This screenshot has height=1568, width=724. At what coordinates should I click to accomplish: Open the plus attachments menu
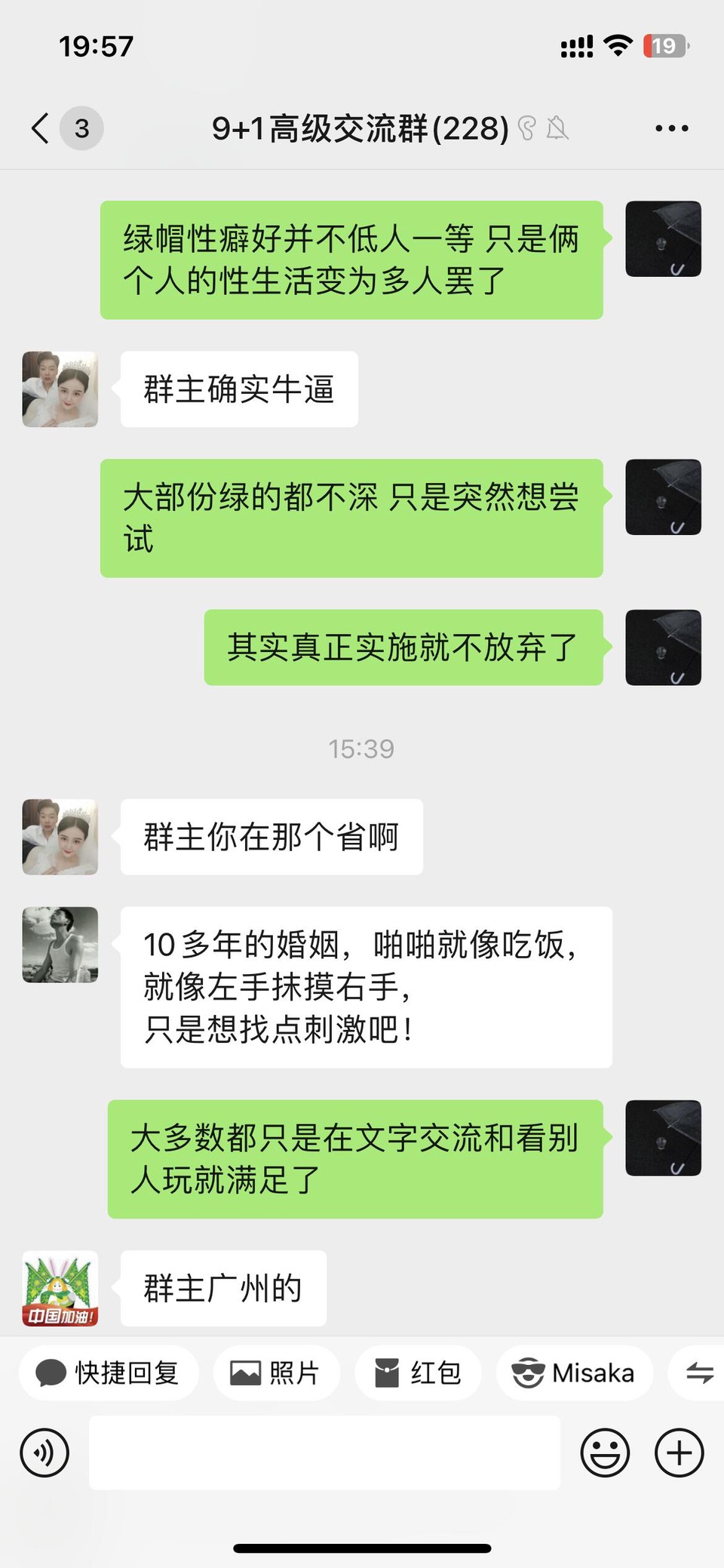679,1453
